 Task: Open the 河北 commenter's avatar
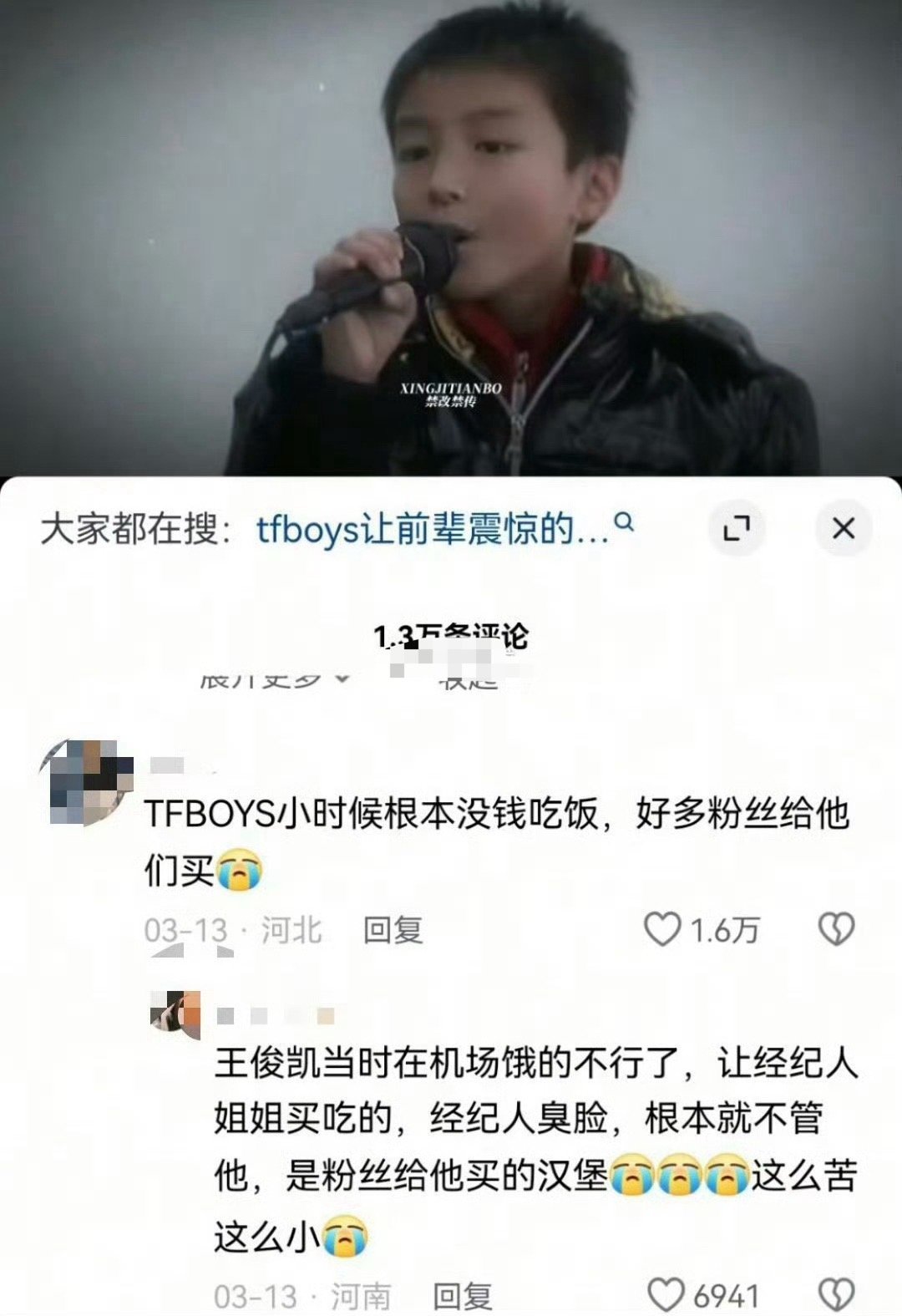pyautogui.click(x=87, y=782)
